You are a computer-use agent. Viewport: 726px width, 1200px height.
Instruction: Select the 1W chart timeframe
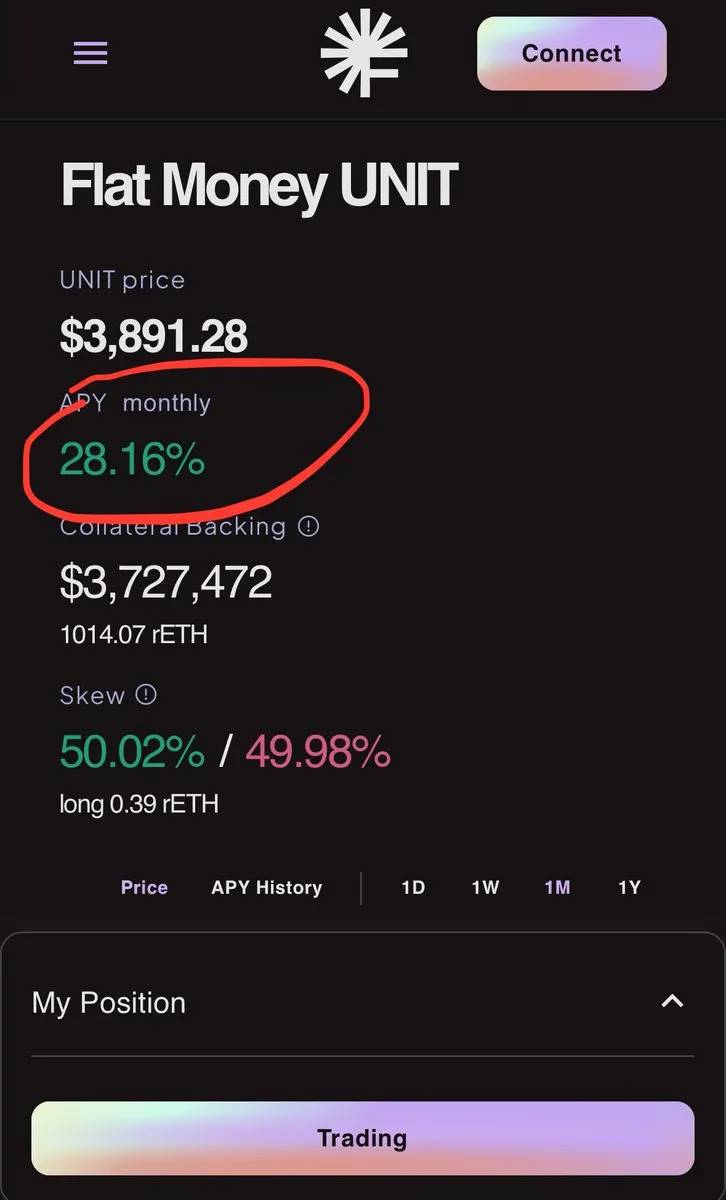pos(485,887)
